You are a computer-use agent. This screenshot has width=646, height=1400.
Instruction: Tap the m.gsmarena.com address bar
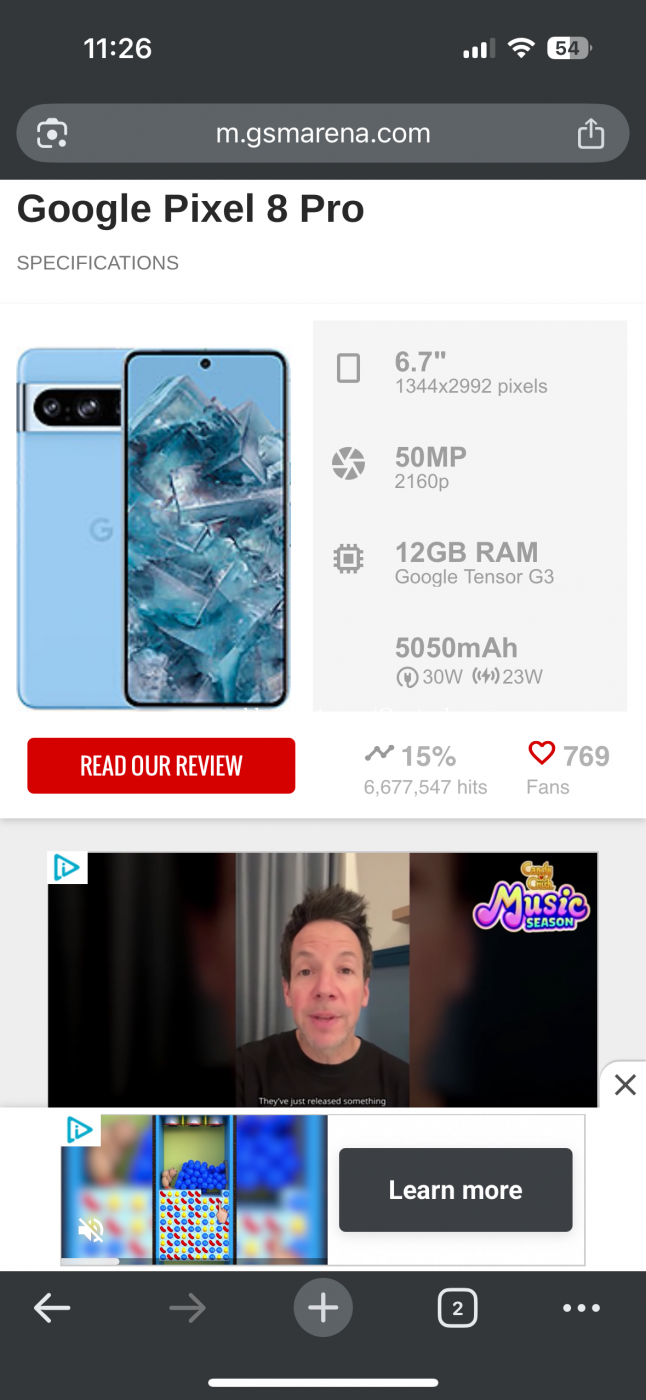(x=322, y=134)
